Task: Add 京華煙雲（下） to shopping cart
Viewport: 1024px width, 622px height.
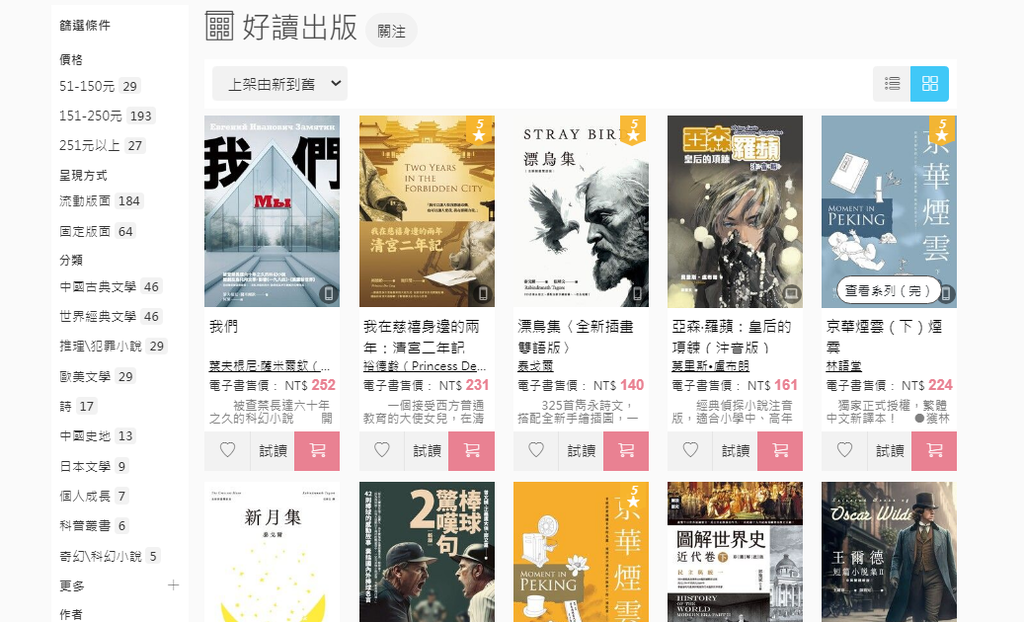Action: (935, 451)
